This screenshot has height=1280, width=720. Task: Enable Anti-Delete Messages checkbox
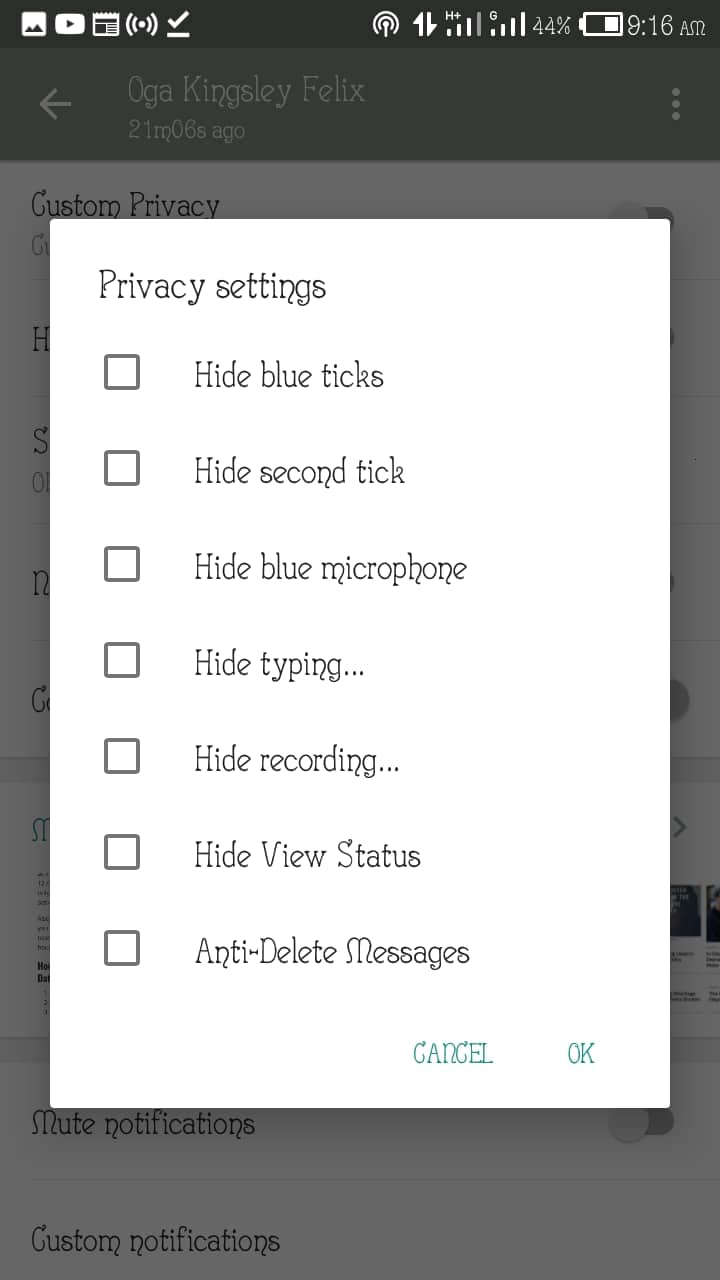click(x=122, y=948)
